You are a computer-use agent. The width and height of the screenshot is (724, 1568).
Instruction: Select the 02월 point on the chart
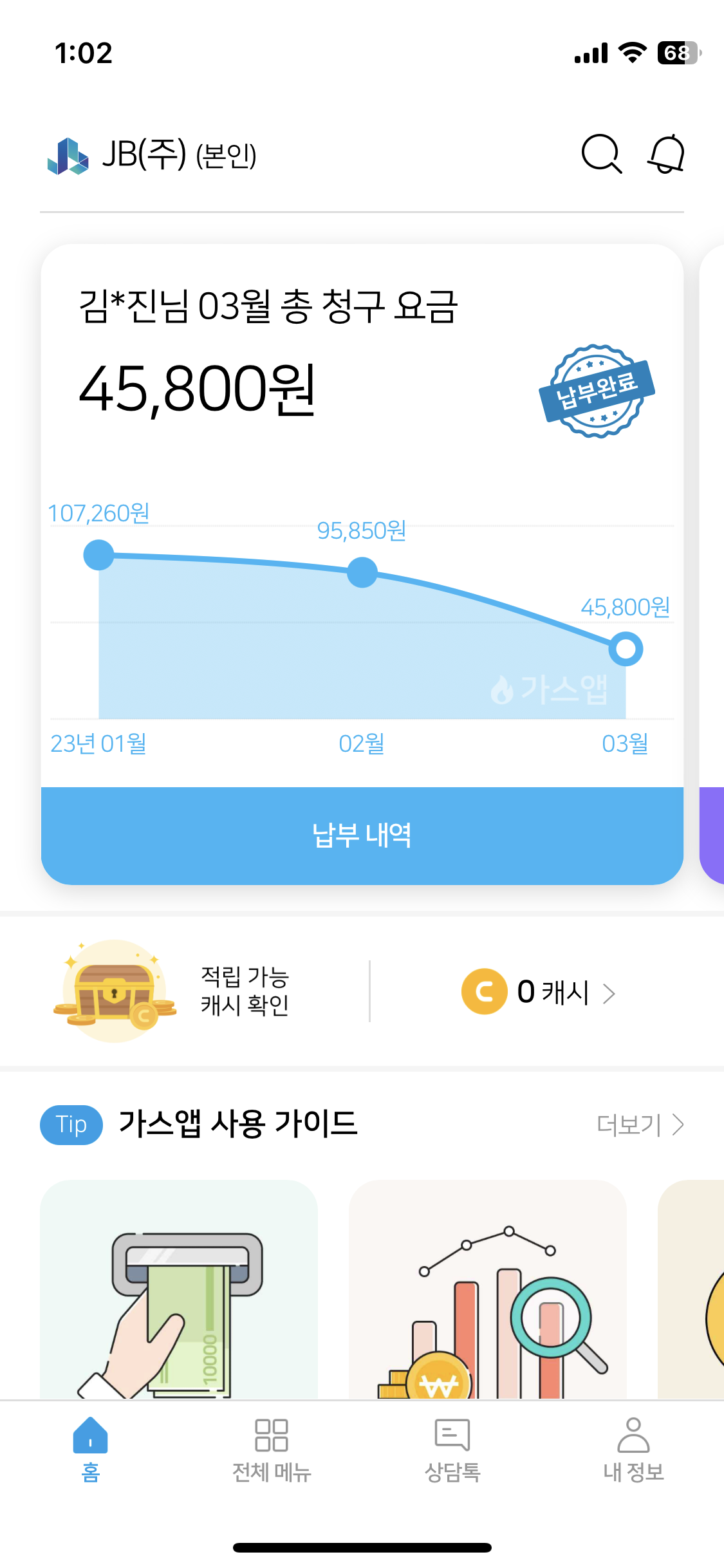click(362, 572)
